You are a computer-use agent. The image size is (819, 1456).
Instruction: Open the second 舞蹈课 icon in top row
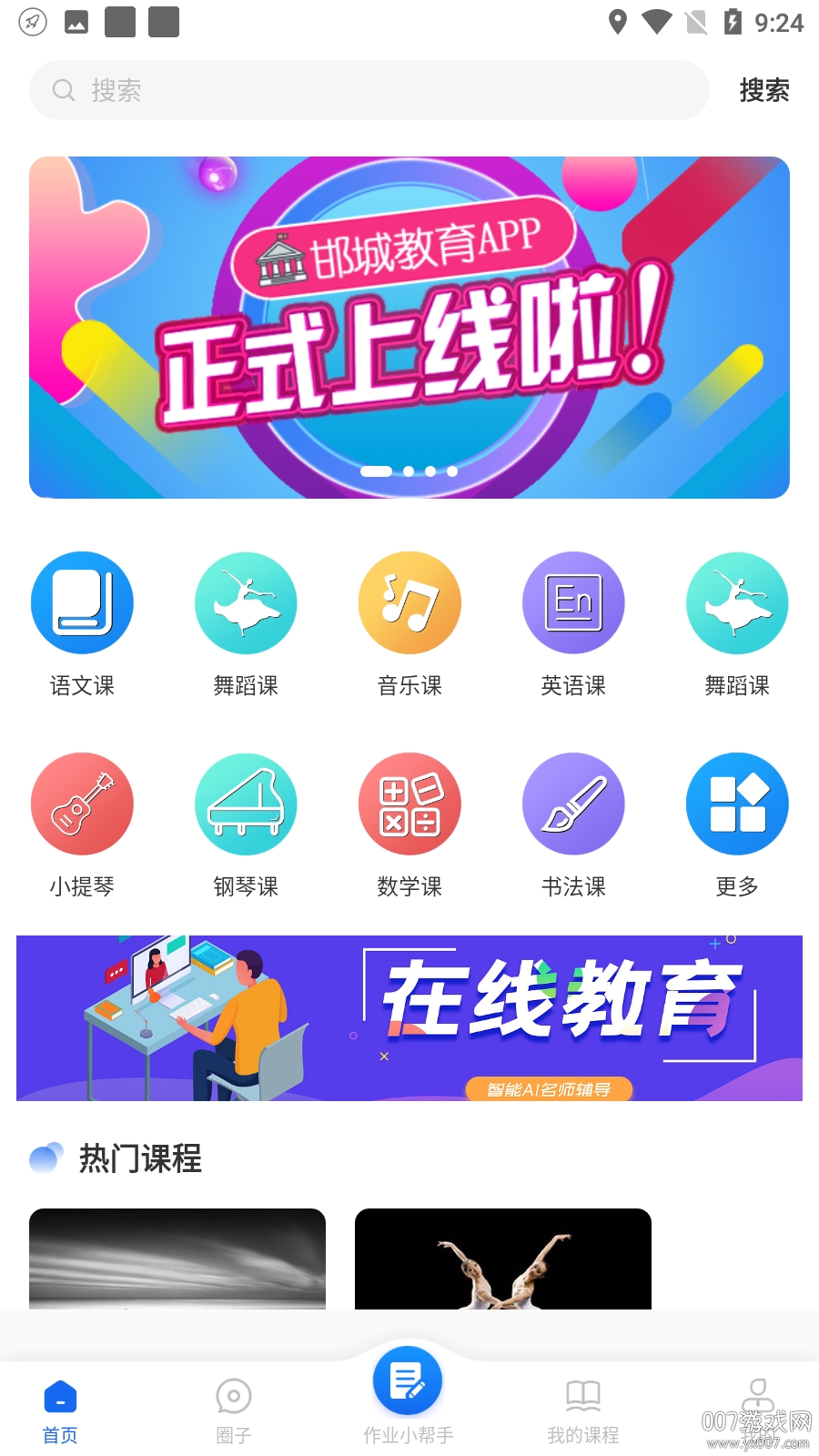click(737, 602)
